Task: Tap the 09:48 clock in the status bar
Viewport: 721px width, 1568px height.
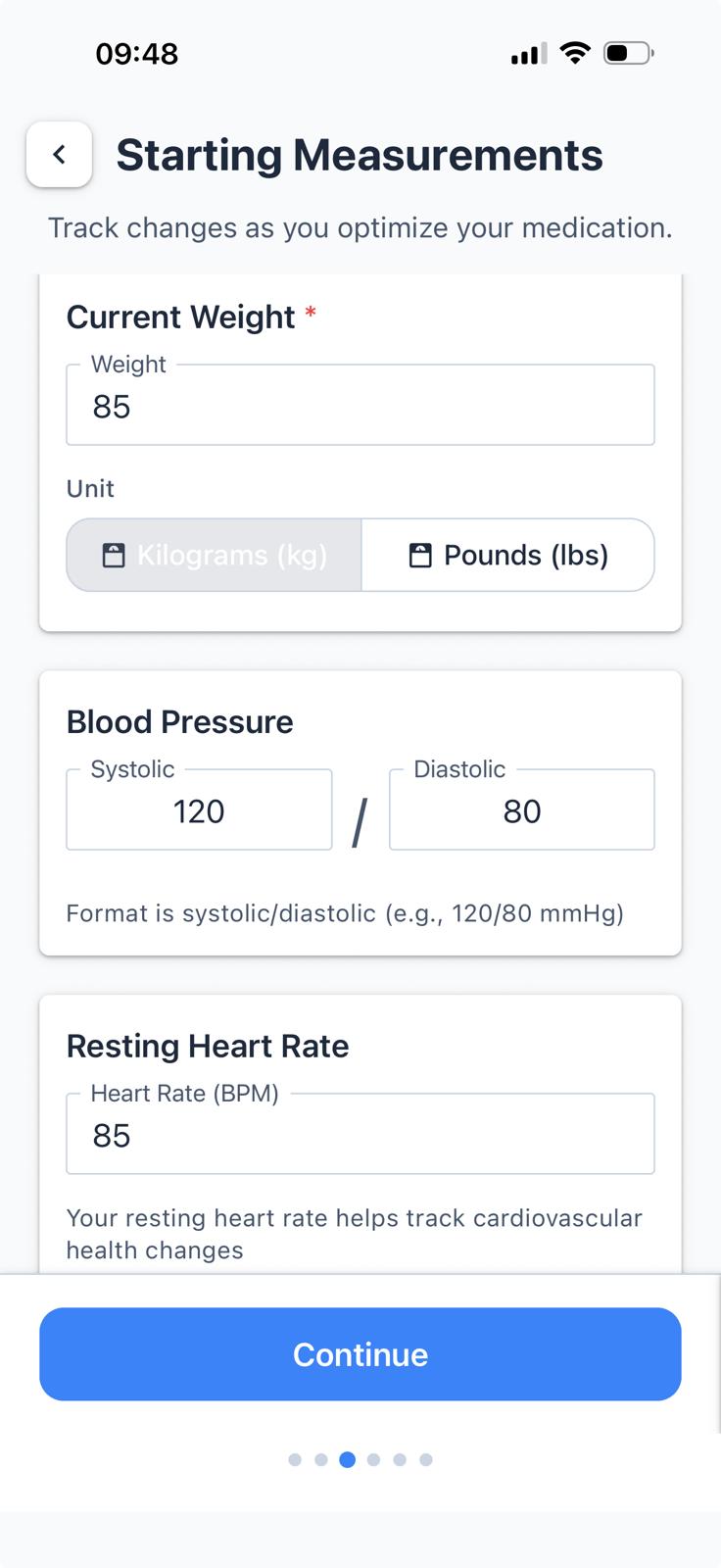Action: [137, 54]
